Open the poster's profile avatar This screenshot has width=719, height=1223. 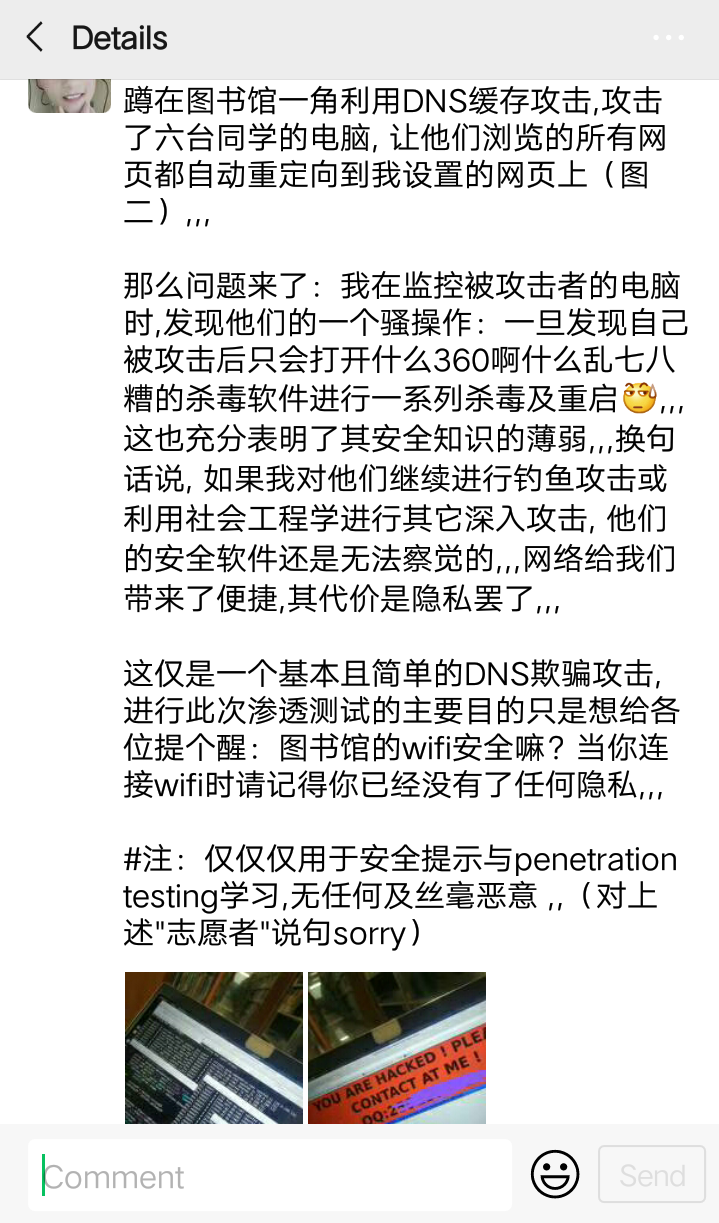(69, 96)
